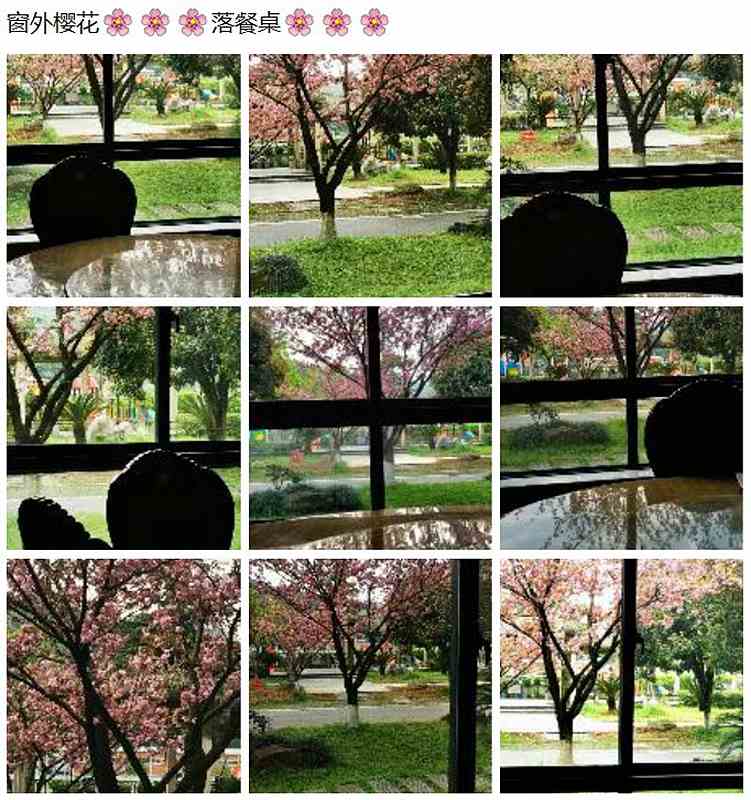The width and height of the screenshot is (751, 800).
Task: View the photo with centered window cross frame
Action: (x=370, y=428)
